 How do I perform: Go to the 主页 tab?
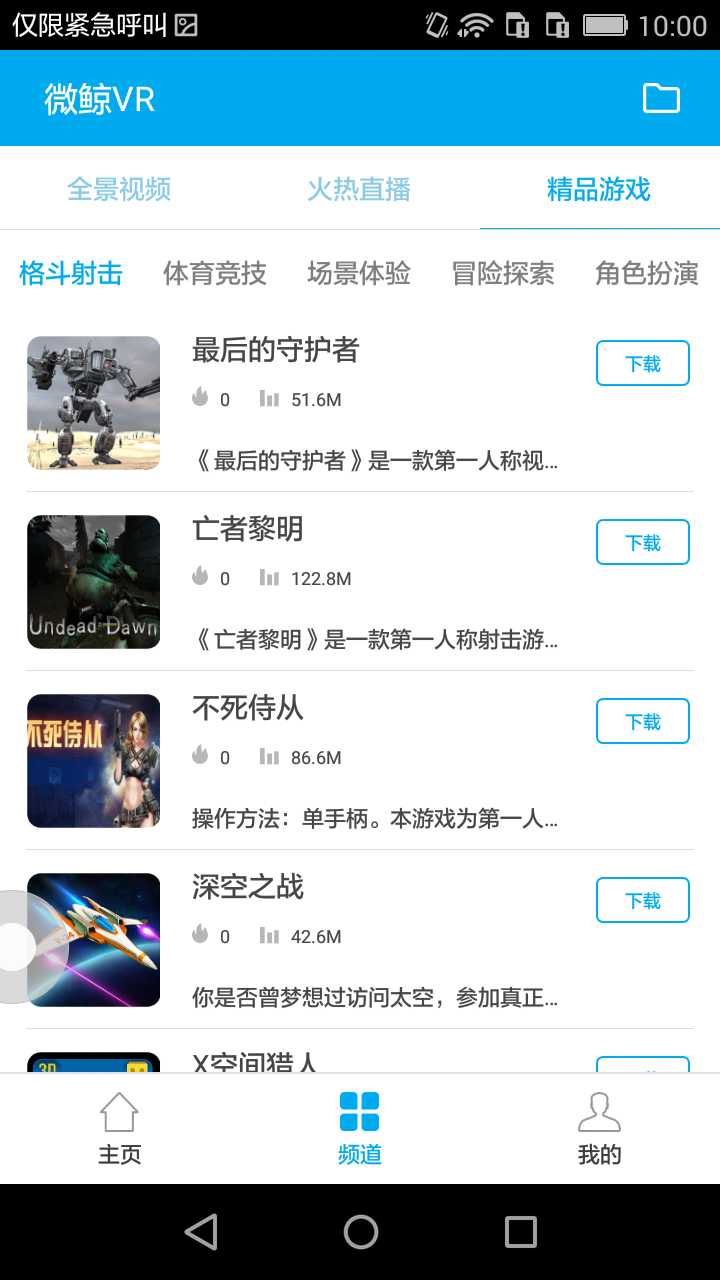(x=119, y=1129)
